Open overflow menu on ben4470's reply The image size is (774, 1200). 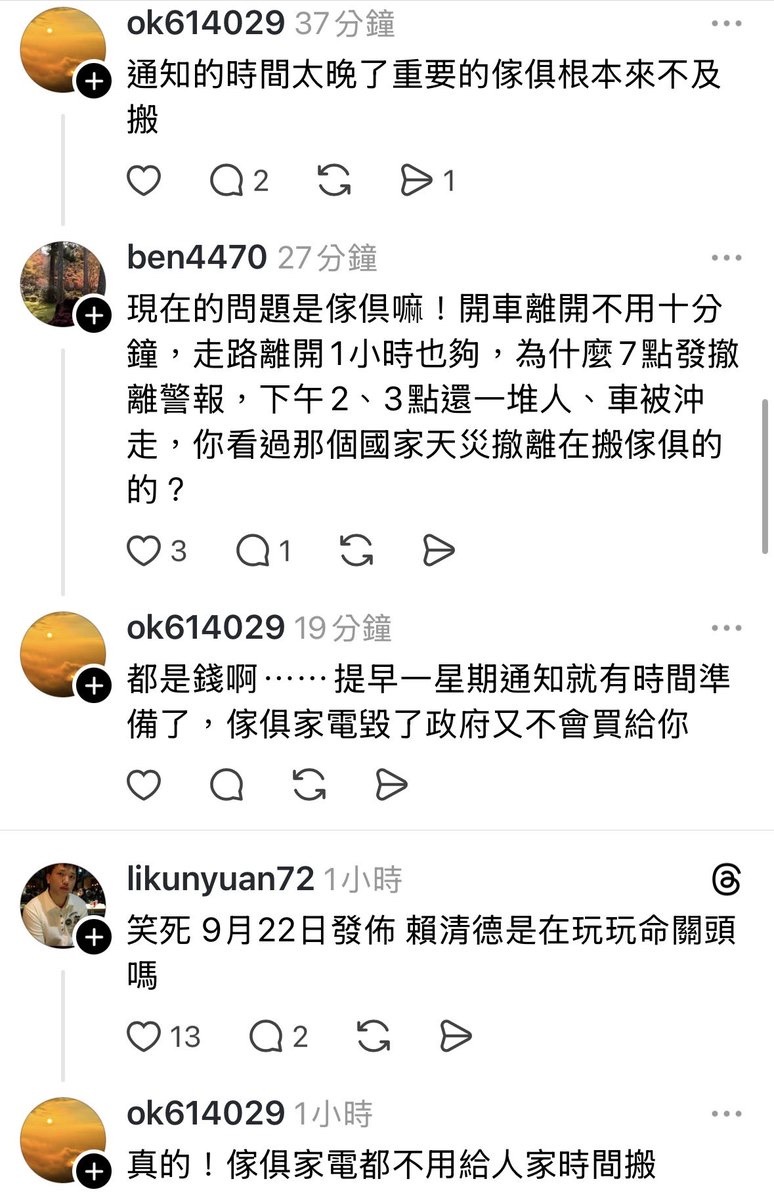pyautogui.click(x=727, y=258)
